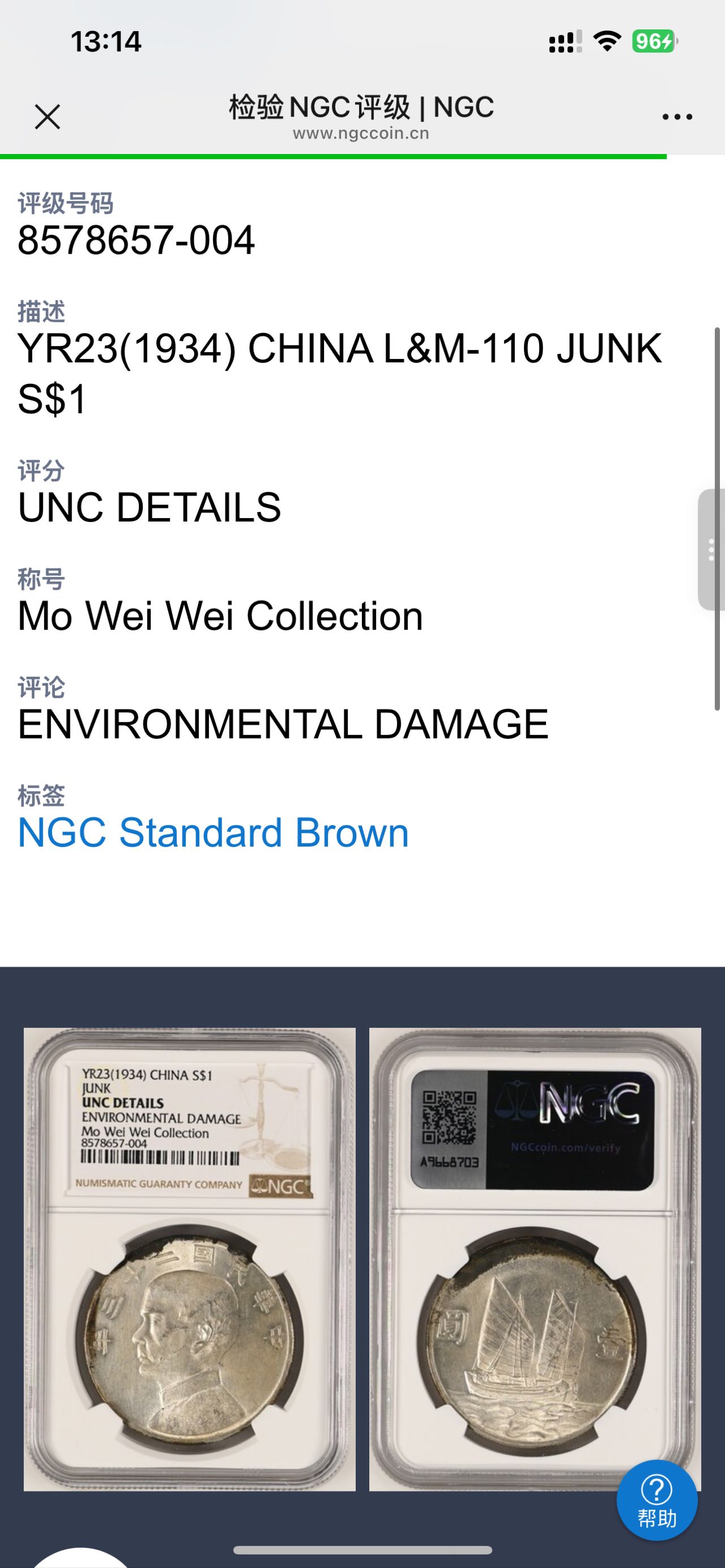View the coin reverse slab photo
This screenshot has height=1568, width=725.
[x=535, y=1259]
